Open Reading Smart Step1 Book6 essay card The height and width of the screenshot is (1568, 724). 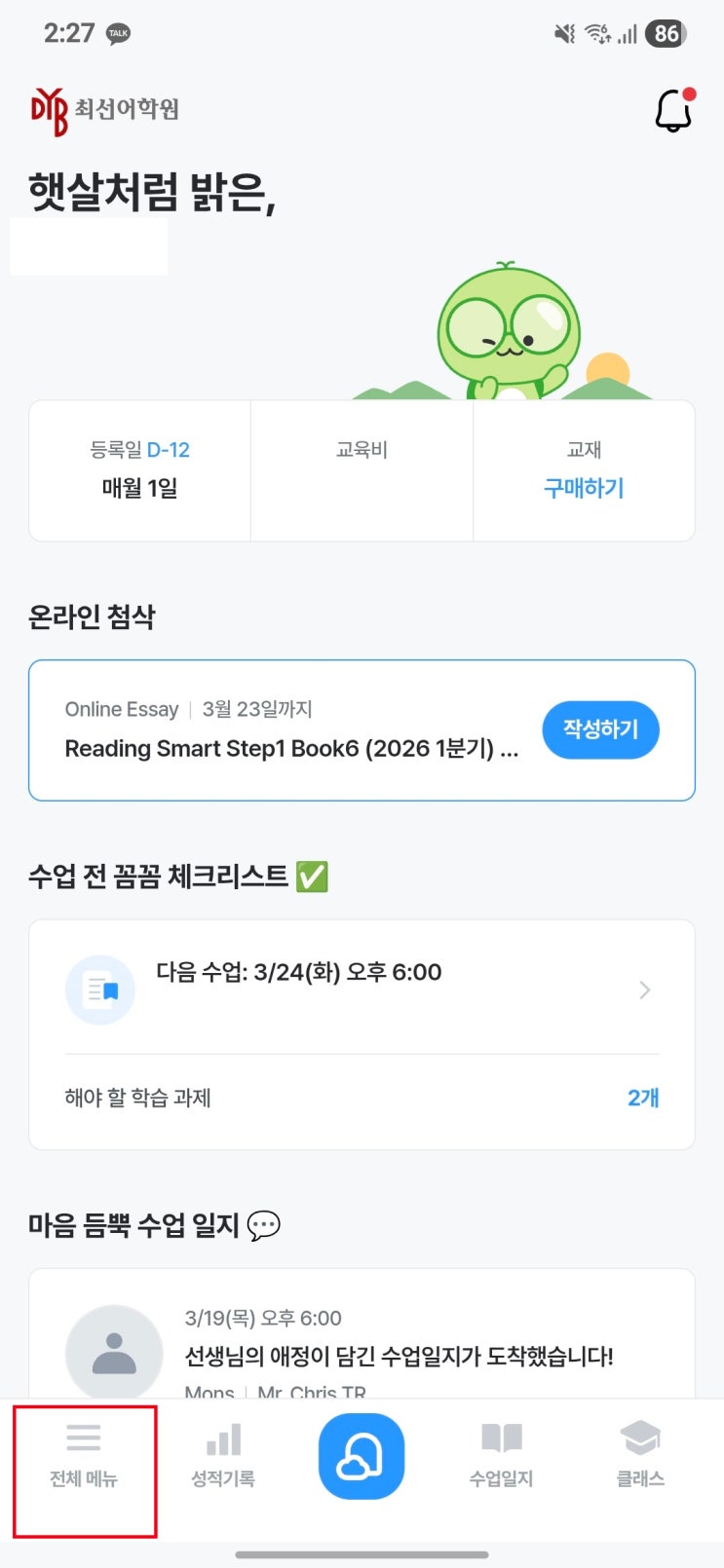(292, 730)
